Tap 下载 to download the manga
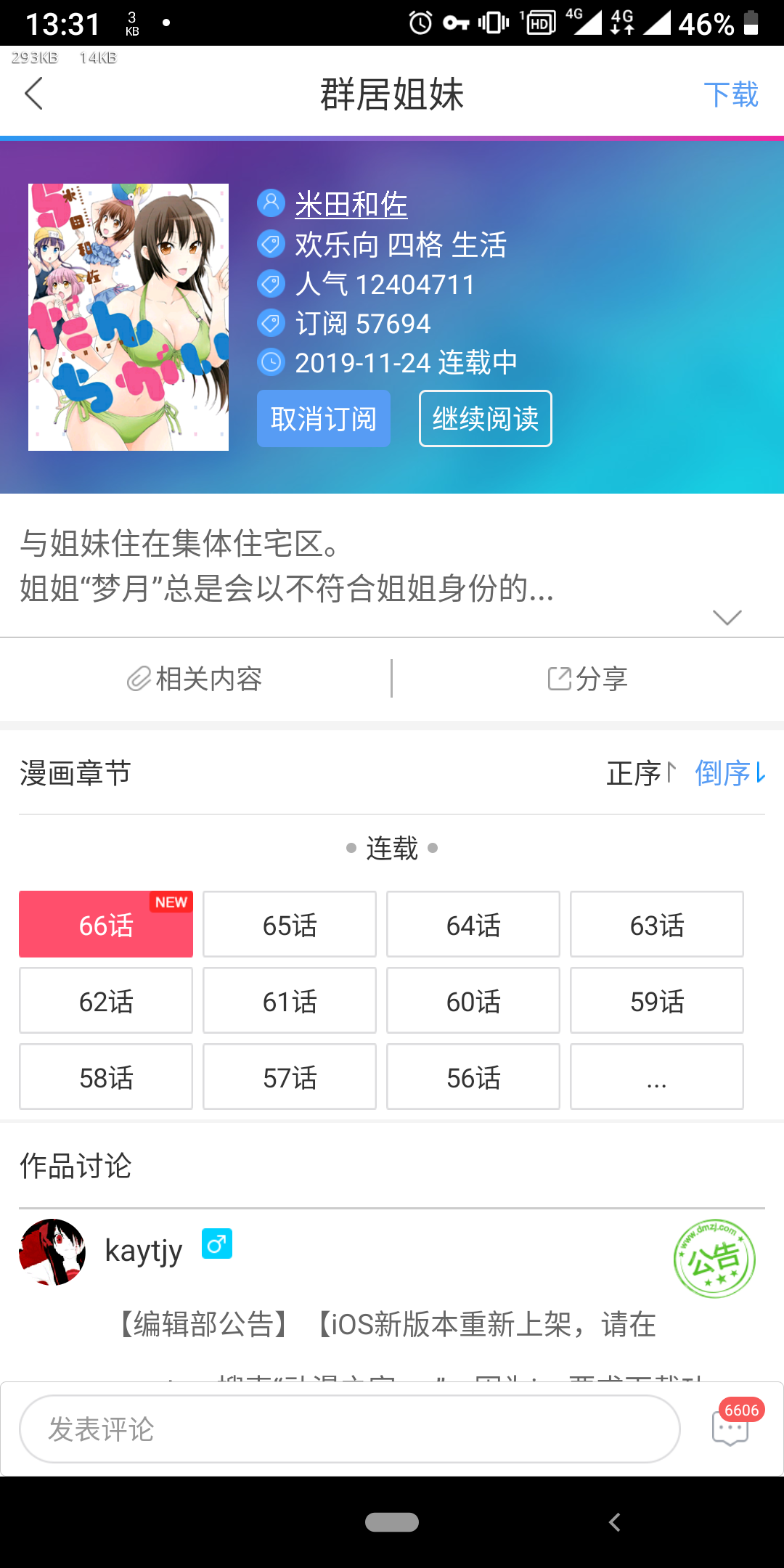This screenshot has width=784, height=1568. click(730, 94)
